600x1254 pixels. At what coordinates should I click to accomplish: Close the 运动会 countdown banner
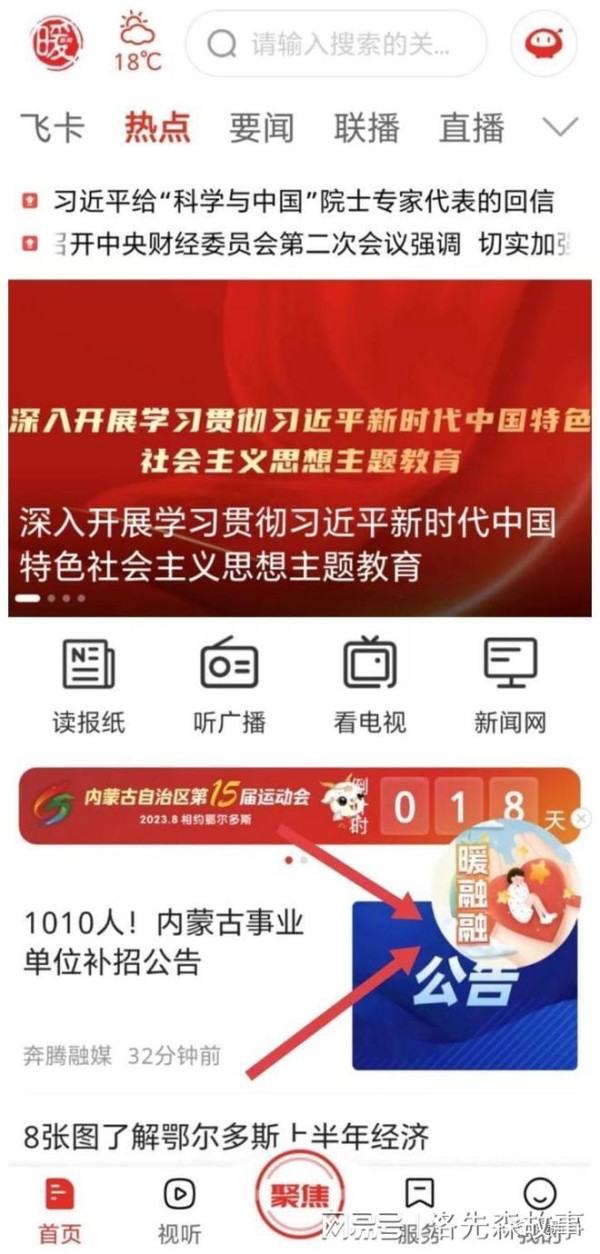tap(582, 819)
